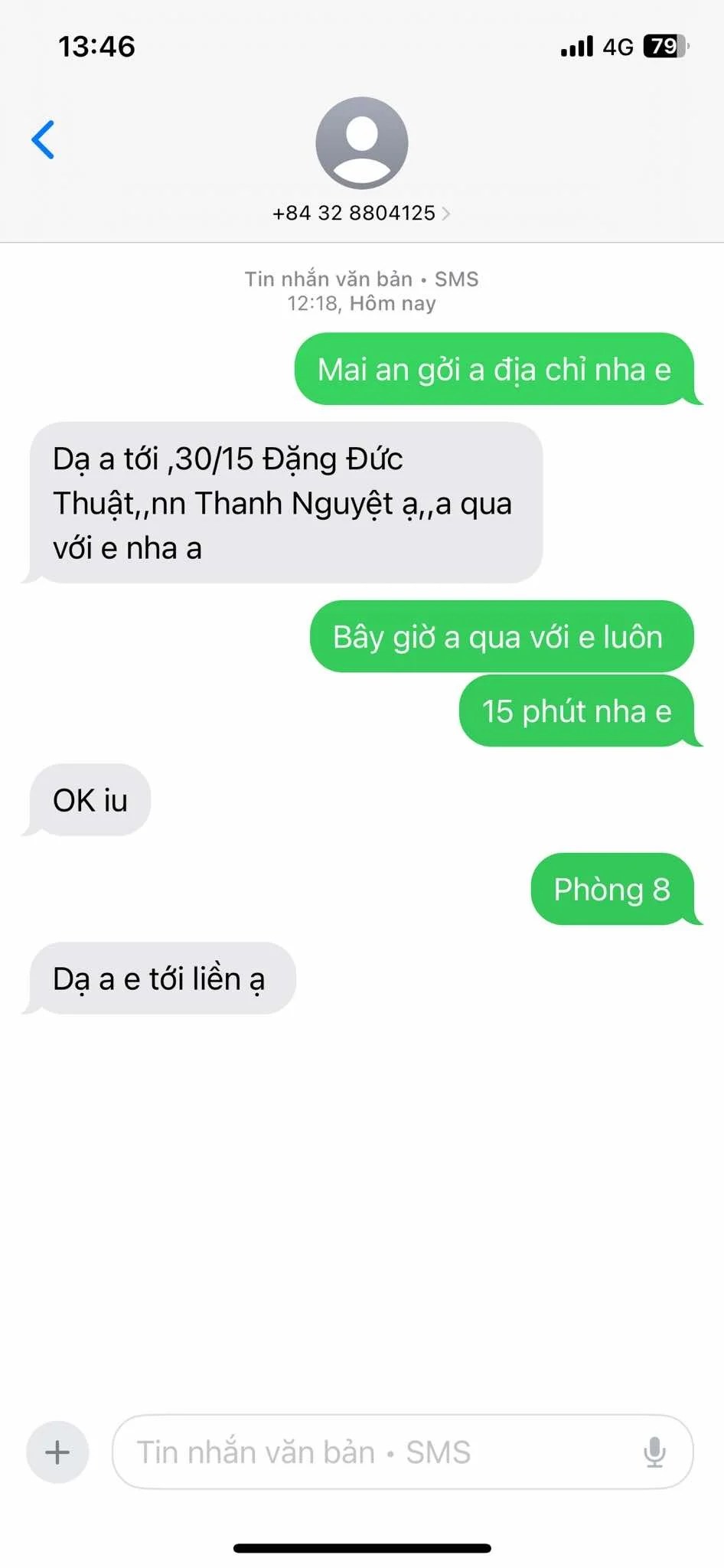This screenshot has width=724, height=1568.
Task: Go back to the messages list
Action: [43, 140]
